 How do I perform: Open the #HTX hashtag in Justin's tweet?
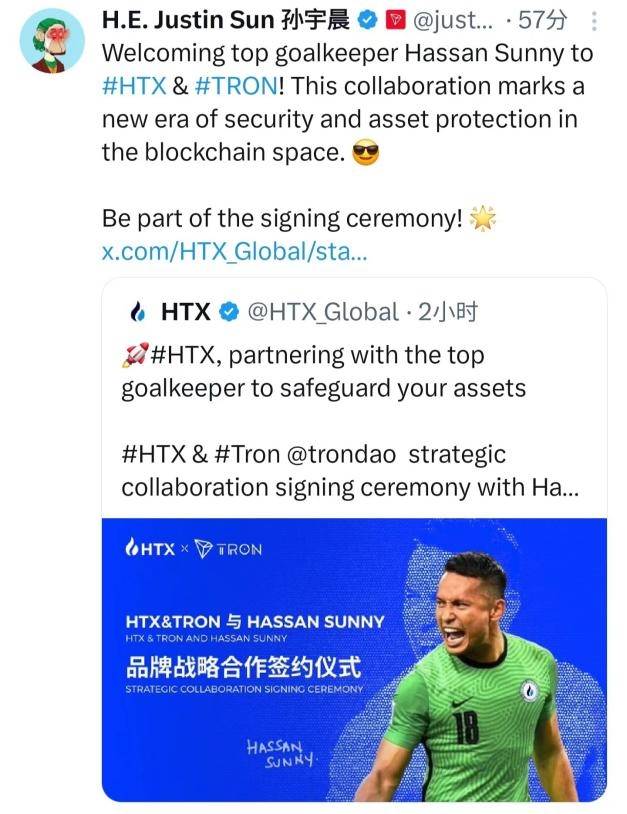coord(133,85)
